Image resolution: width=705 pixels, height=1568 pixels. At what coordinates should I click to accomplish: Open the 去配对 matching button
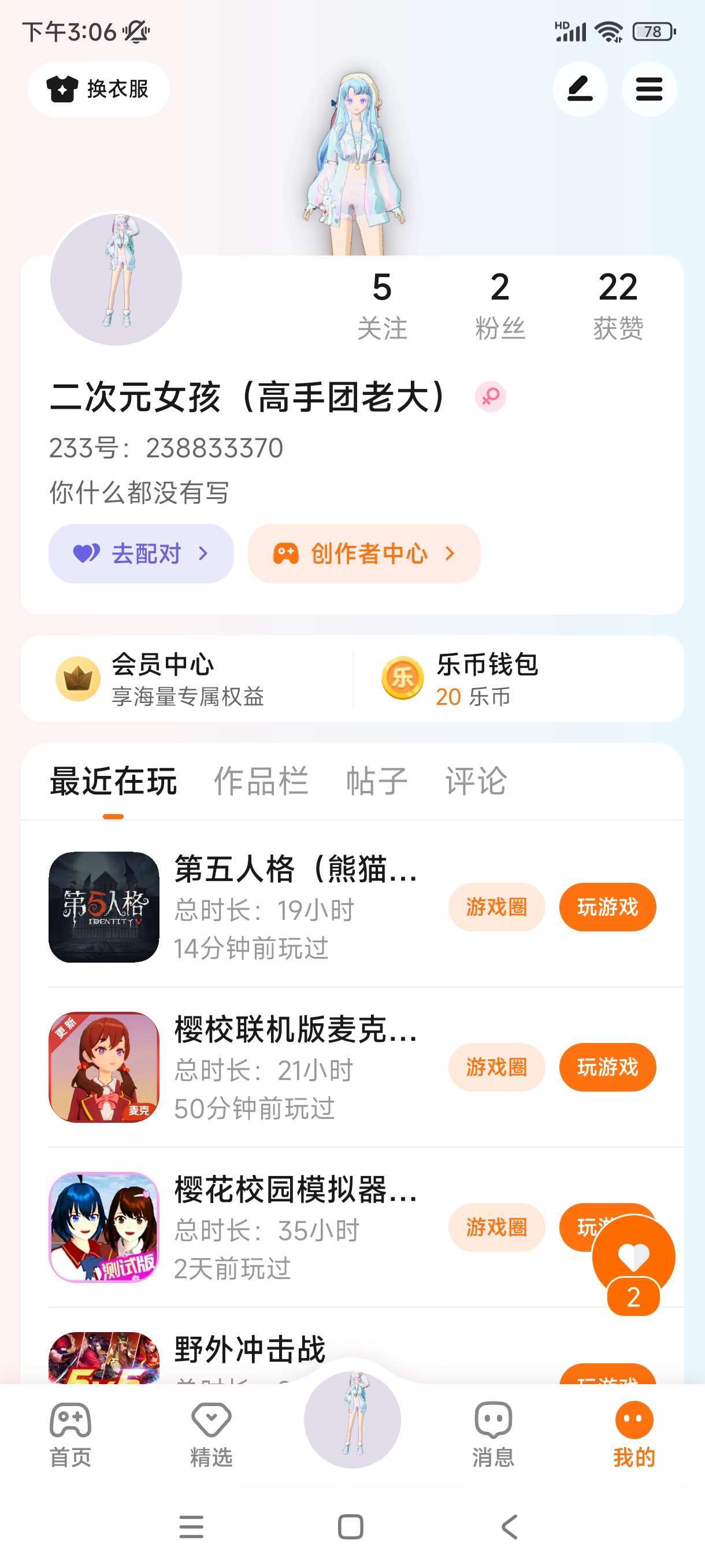point(141,553)
